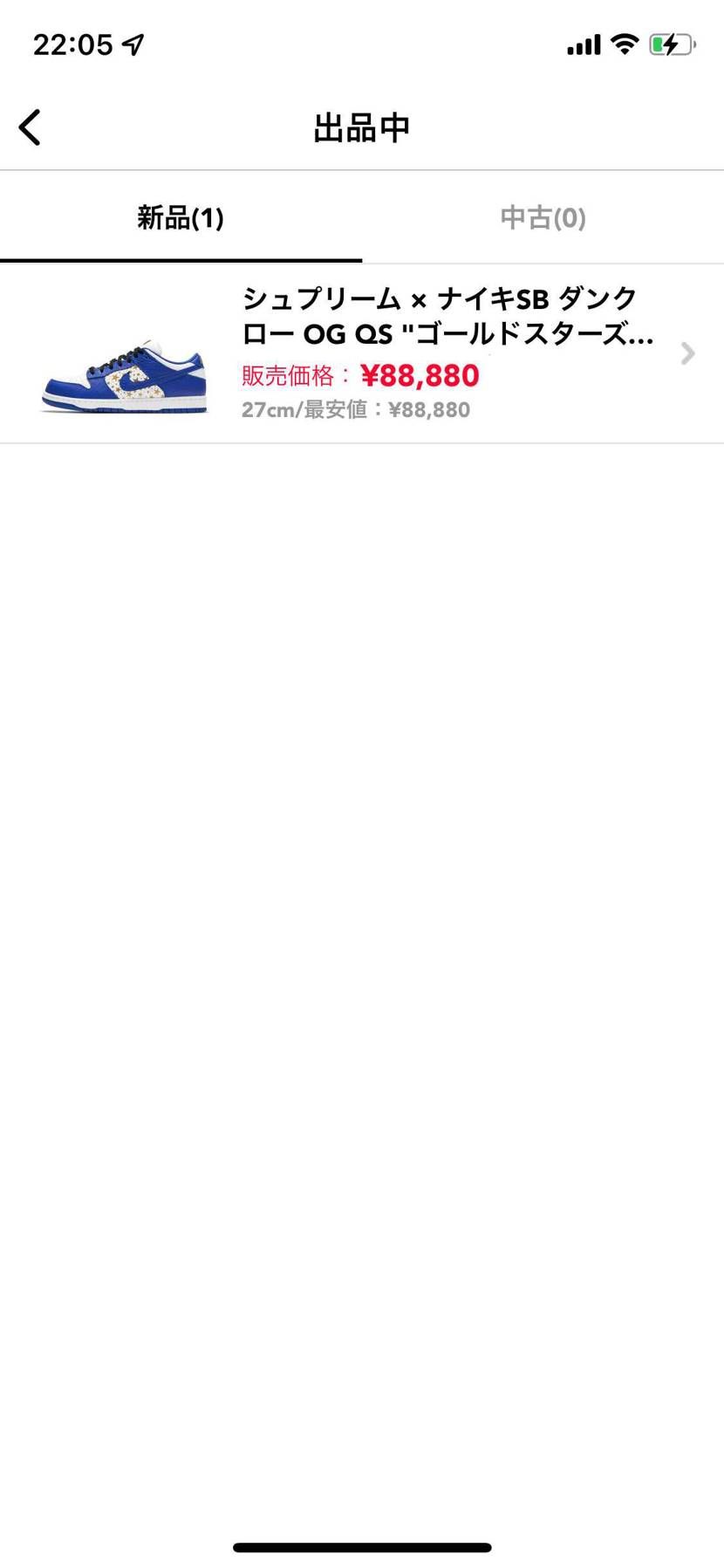Go back using the top-left arrow

coord(31,127)
